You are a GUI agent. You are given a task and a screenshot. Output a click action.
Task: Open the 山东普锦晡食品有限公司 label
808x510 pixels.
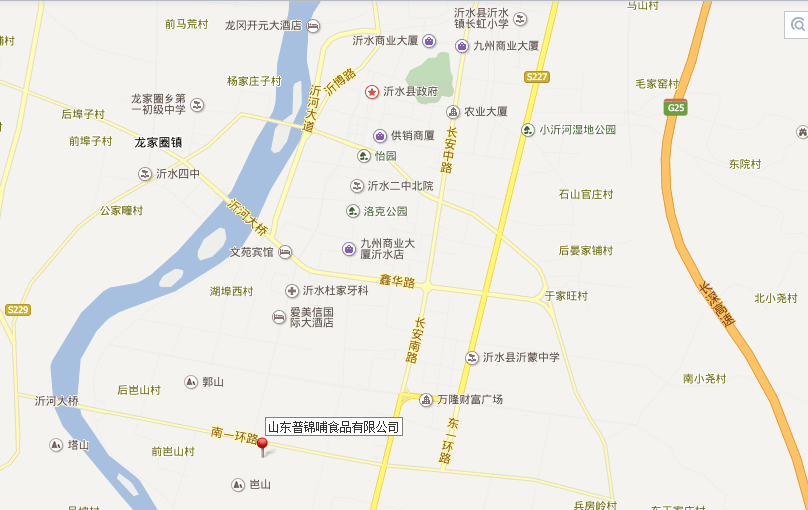point(334,427)
